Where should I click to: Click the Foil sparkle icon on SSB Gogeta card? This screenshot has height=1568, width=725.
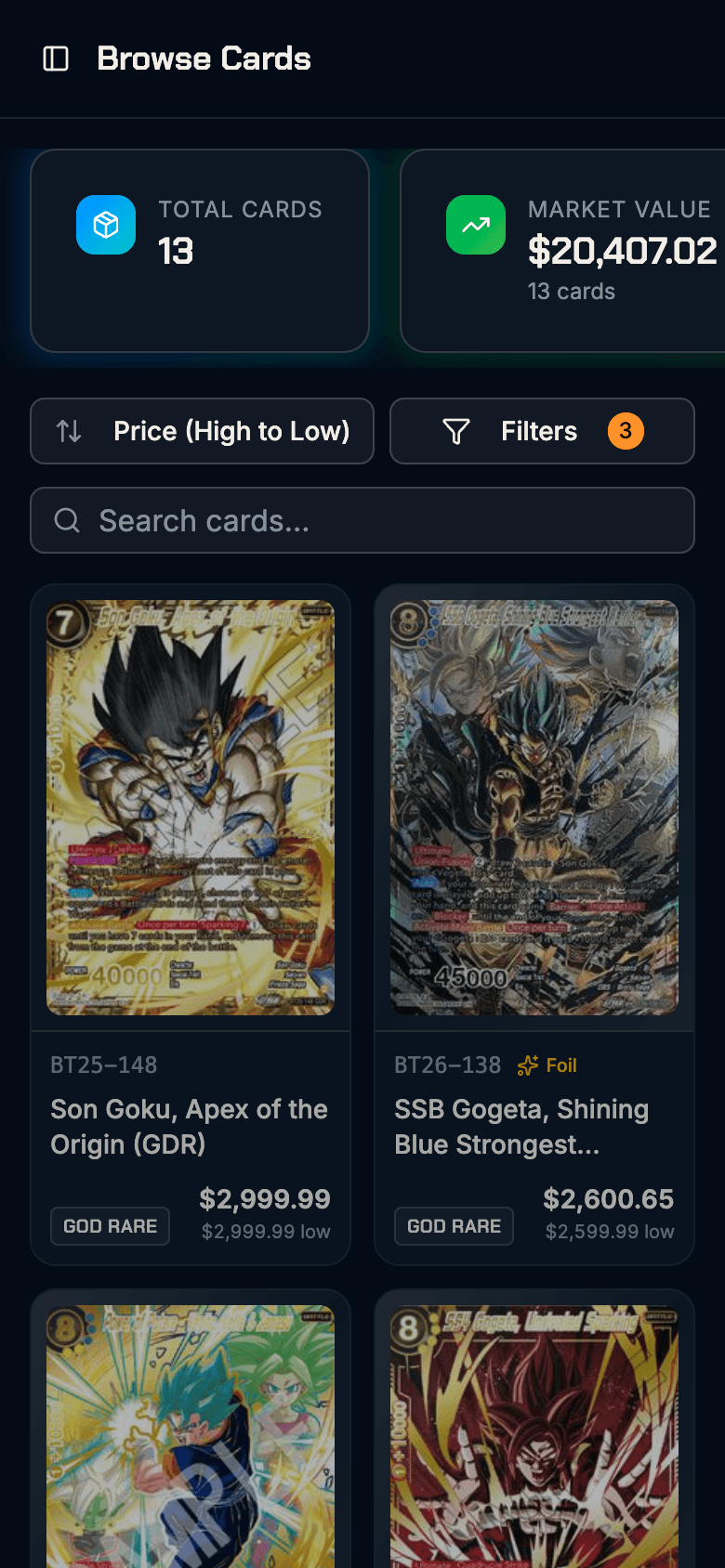[526, 1065]
